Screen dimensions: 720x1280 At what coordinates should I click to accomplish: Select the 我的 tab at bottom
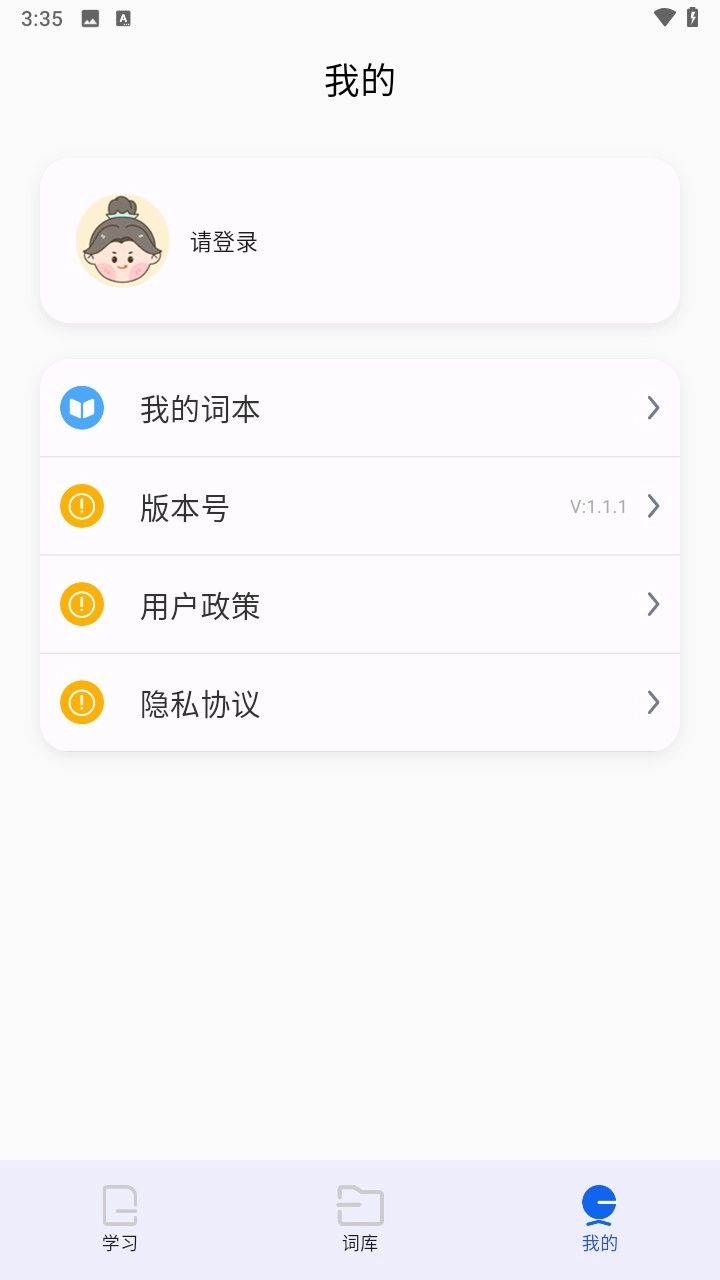(x=598, y=1218)
